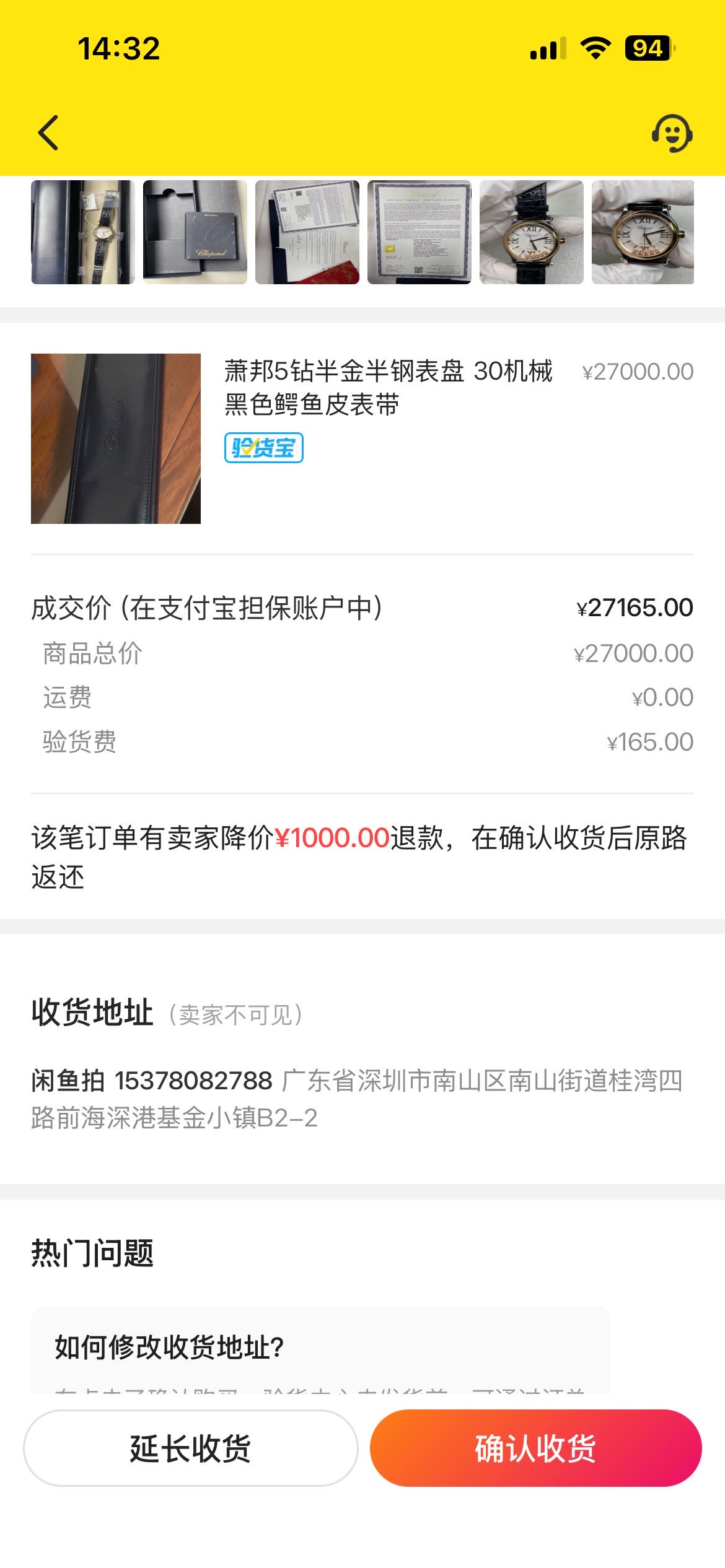Confirm receipt with 确认收货 button

click(x=535, y=1448)
